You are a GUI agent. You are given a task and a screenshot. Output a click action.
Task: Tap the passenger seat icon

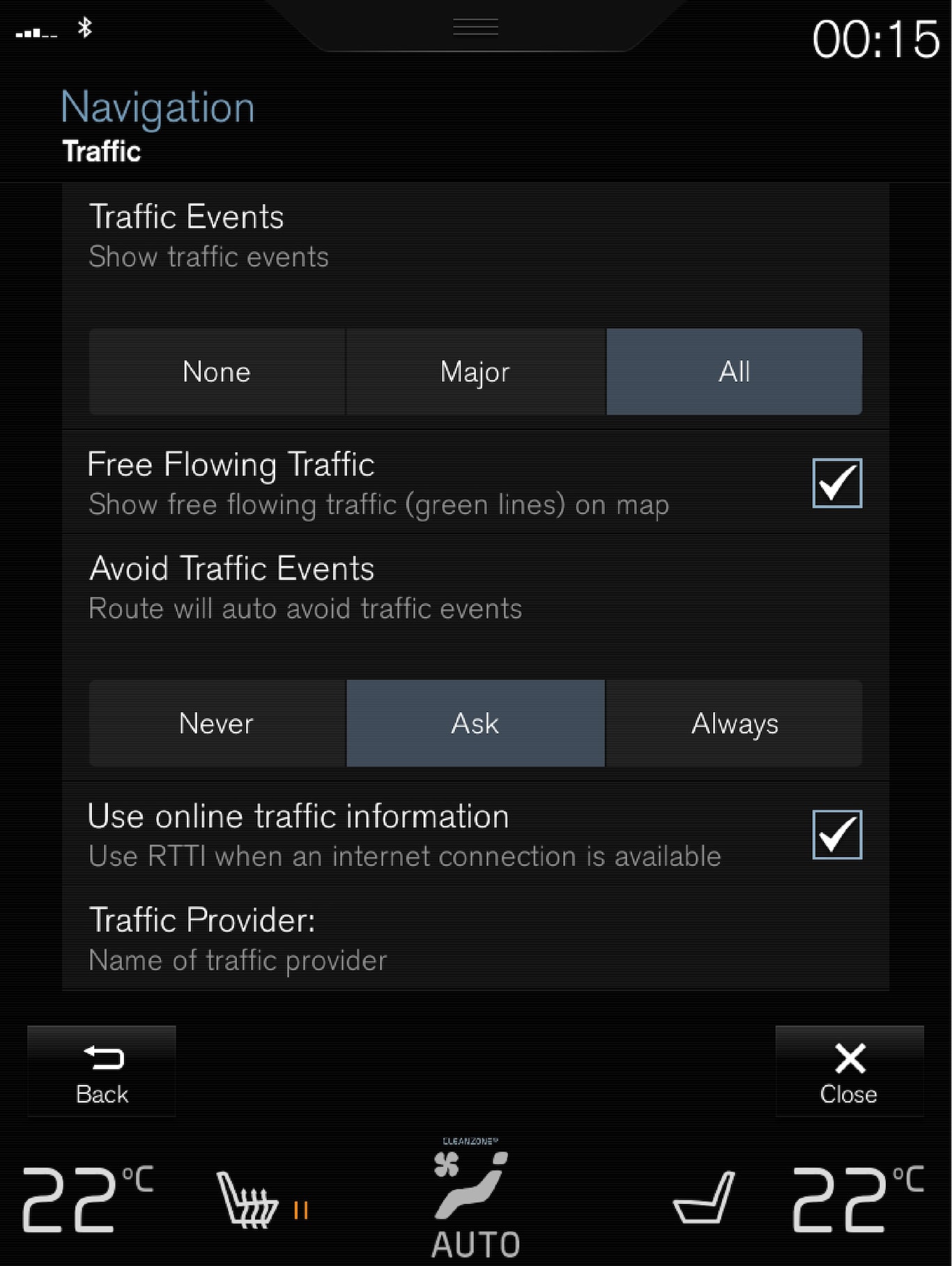click(x=704, y=1199)
